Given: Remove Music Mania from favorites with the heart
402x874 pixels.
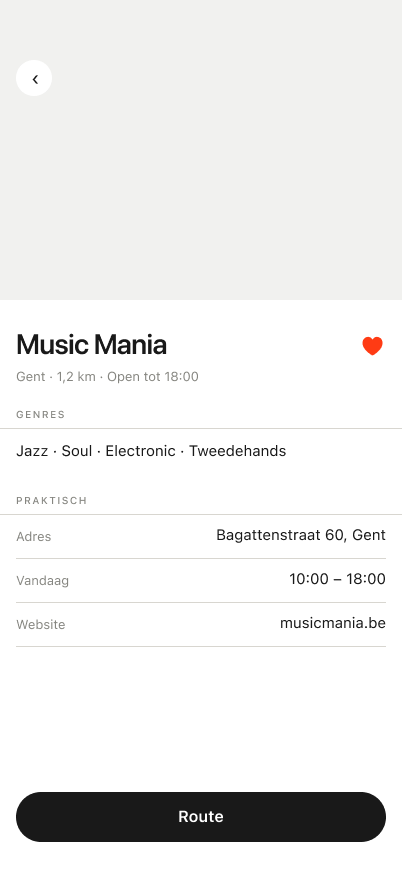Looking at the screenshot, I should click(x=372, y=346).
